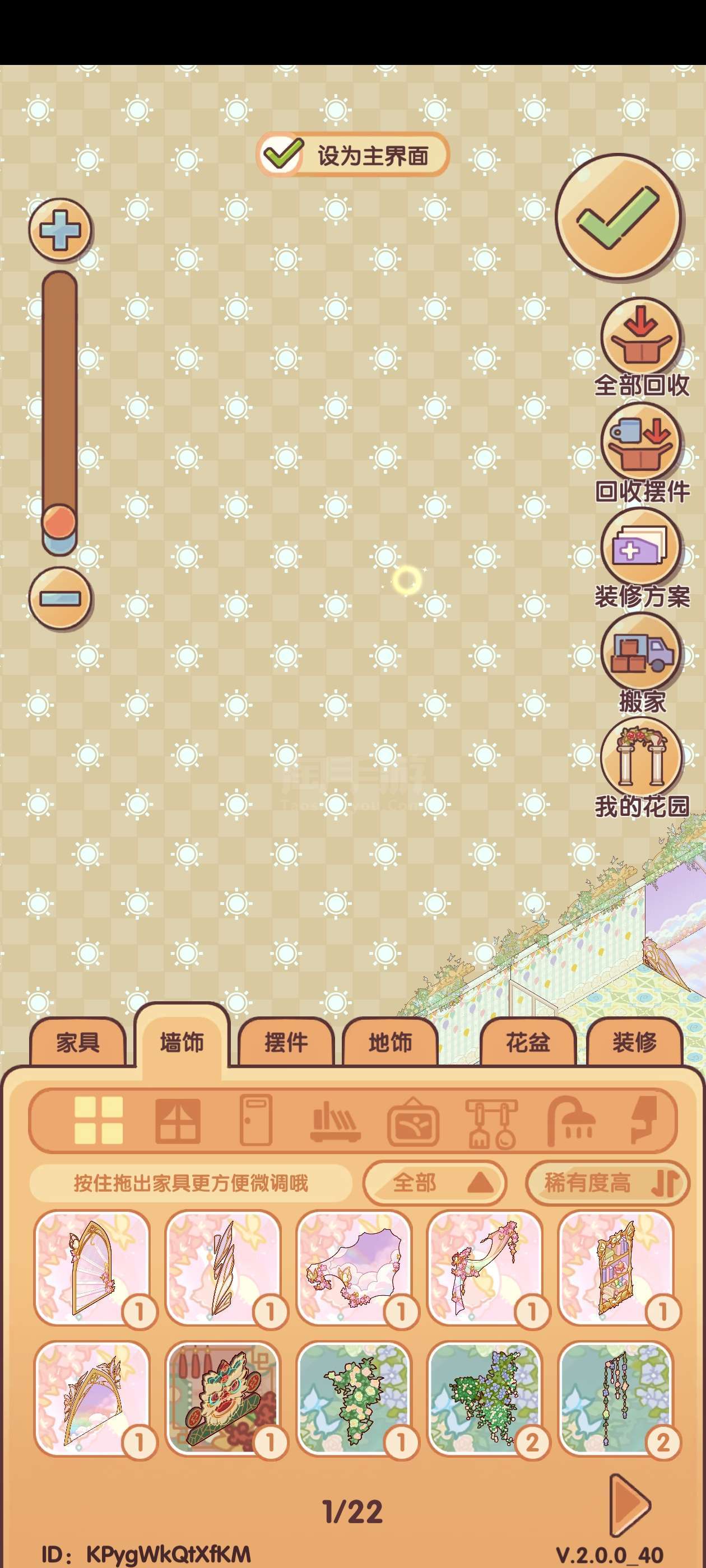The image size is (706, 1568).
Task: Change the 稀有度高 sort order
Action: [x=607, y=1183]
